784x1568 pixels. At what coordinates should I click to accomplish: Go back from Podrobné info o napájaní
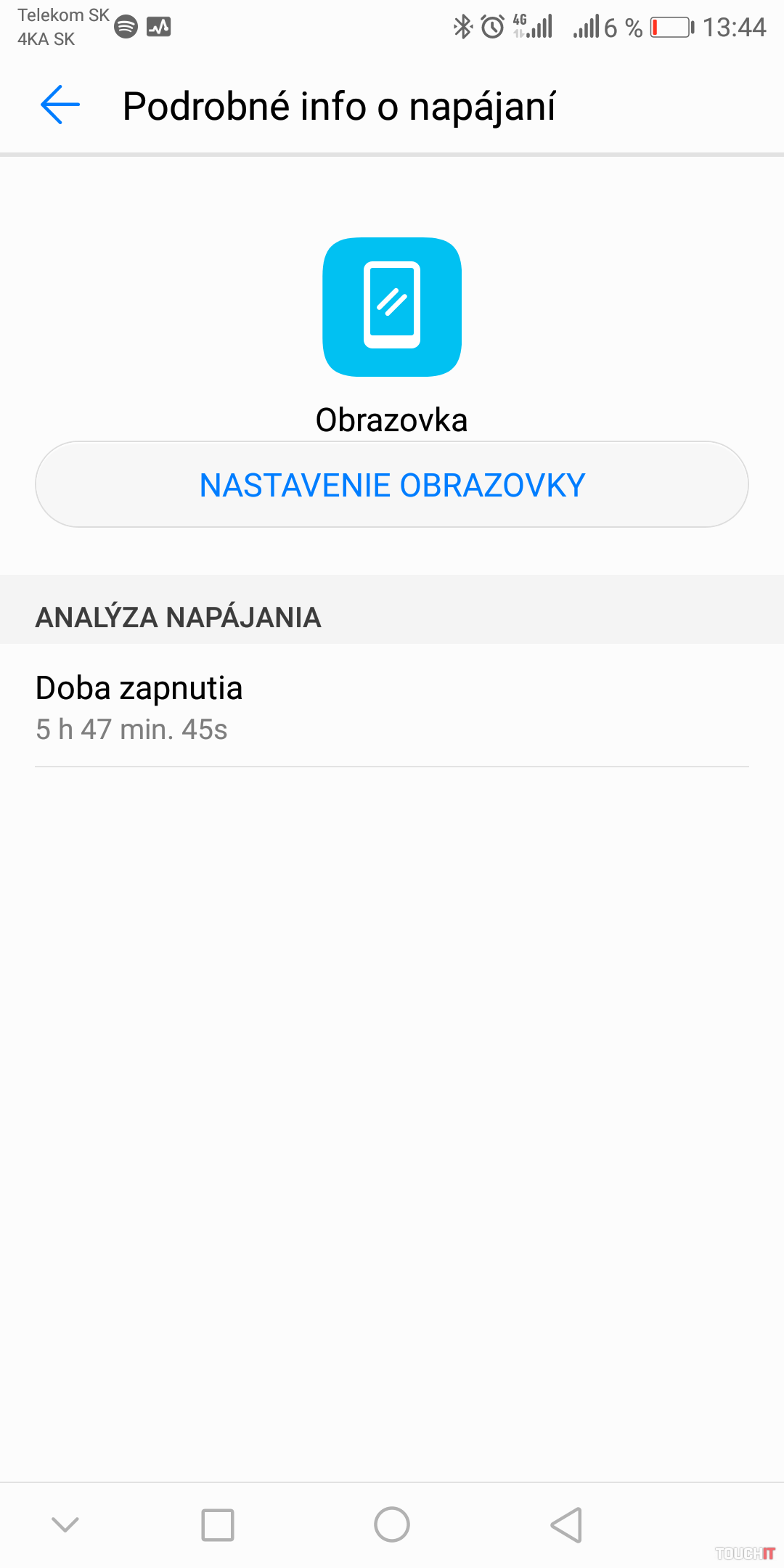point(60,105)
